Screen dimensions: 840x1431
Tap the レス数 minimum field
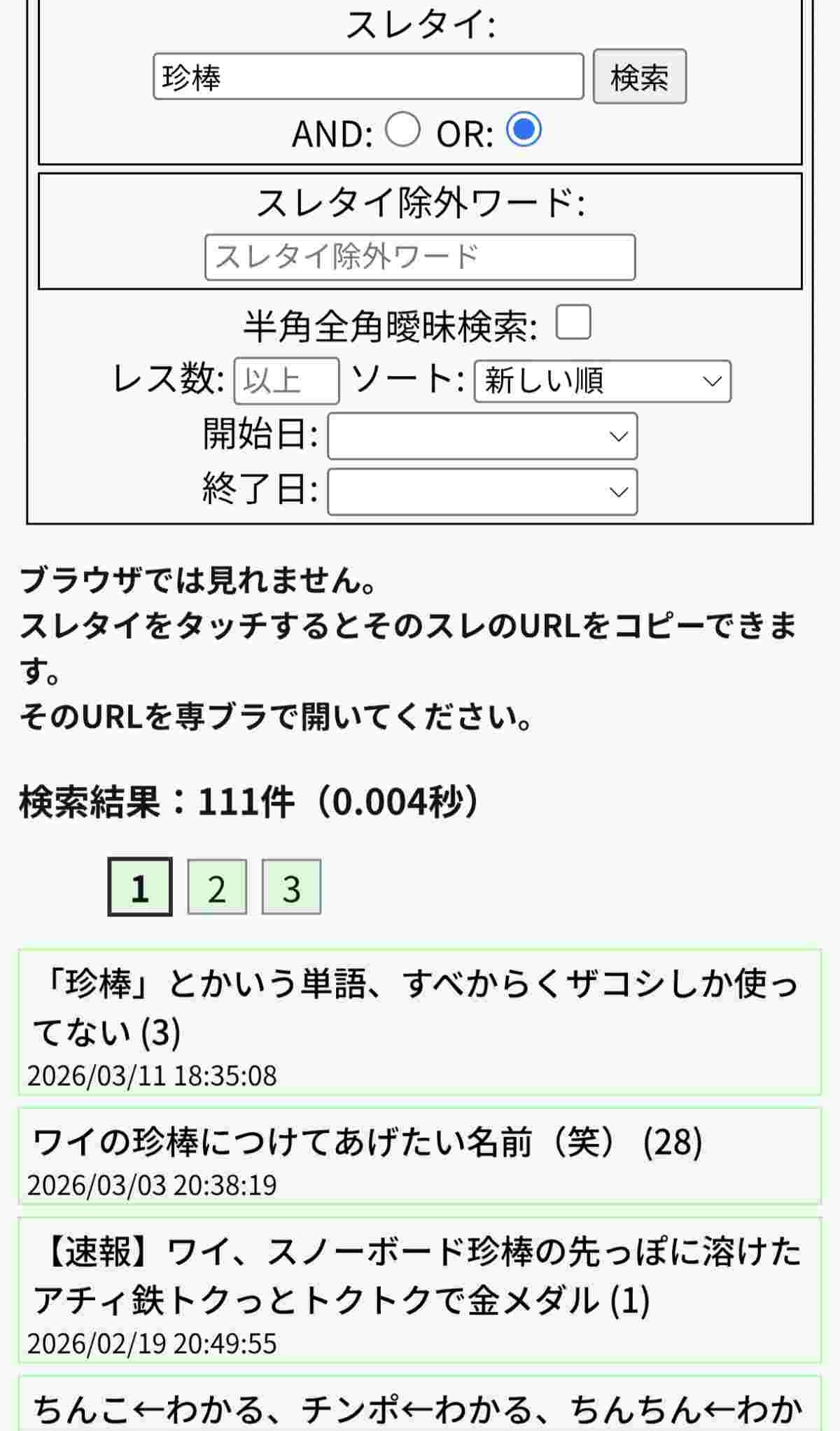pyautogui.click(x=286, y=381)
